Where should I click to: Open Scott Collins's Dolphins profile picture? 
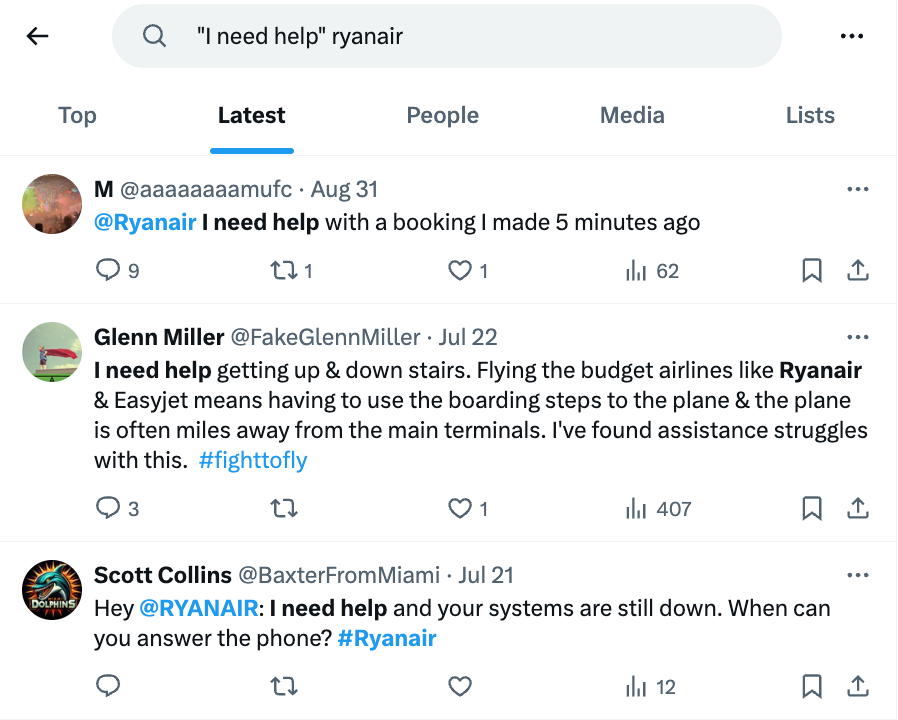click(52, 589)
